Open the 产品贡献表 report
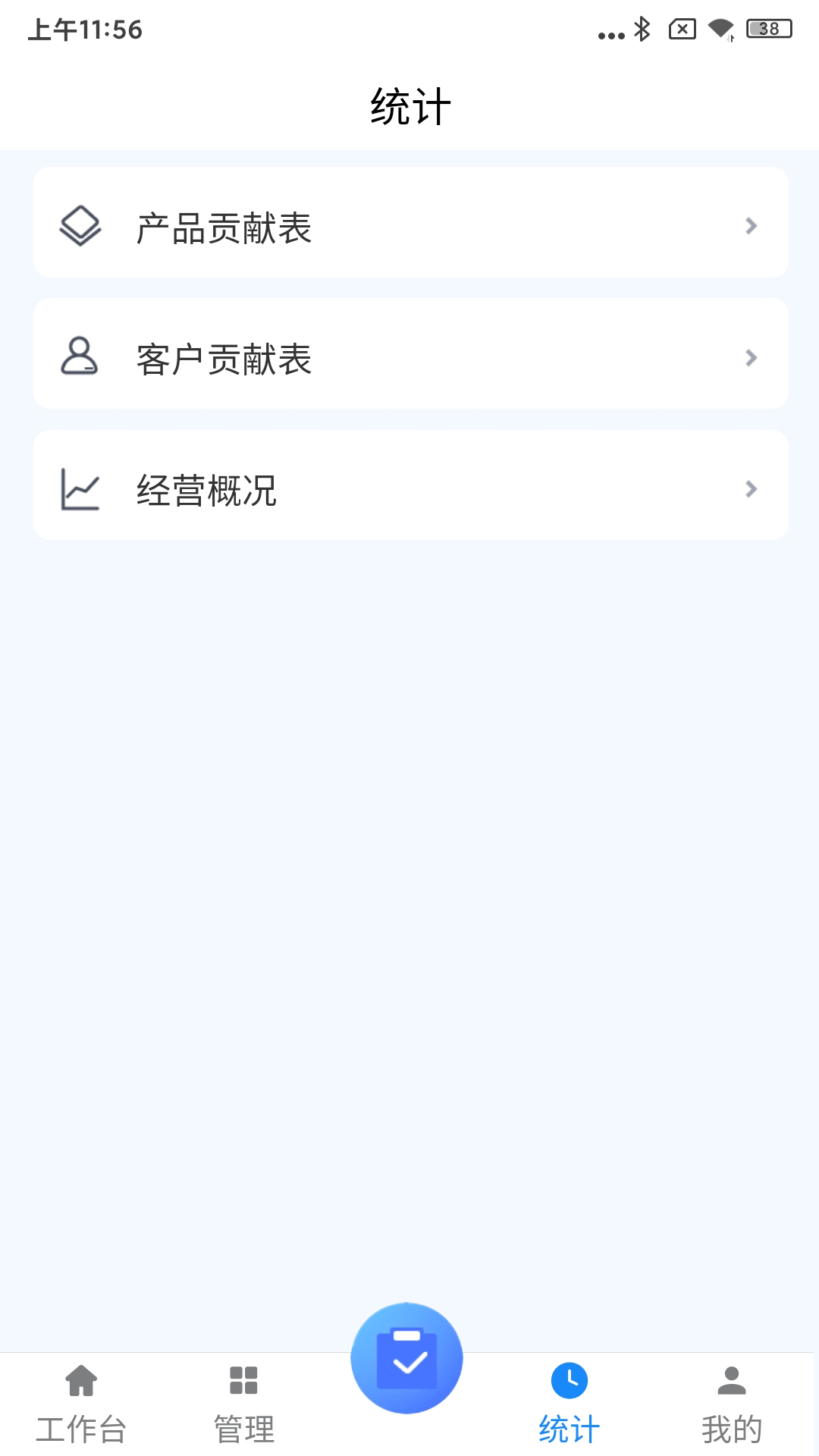 click(409, 224)
